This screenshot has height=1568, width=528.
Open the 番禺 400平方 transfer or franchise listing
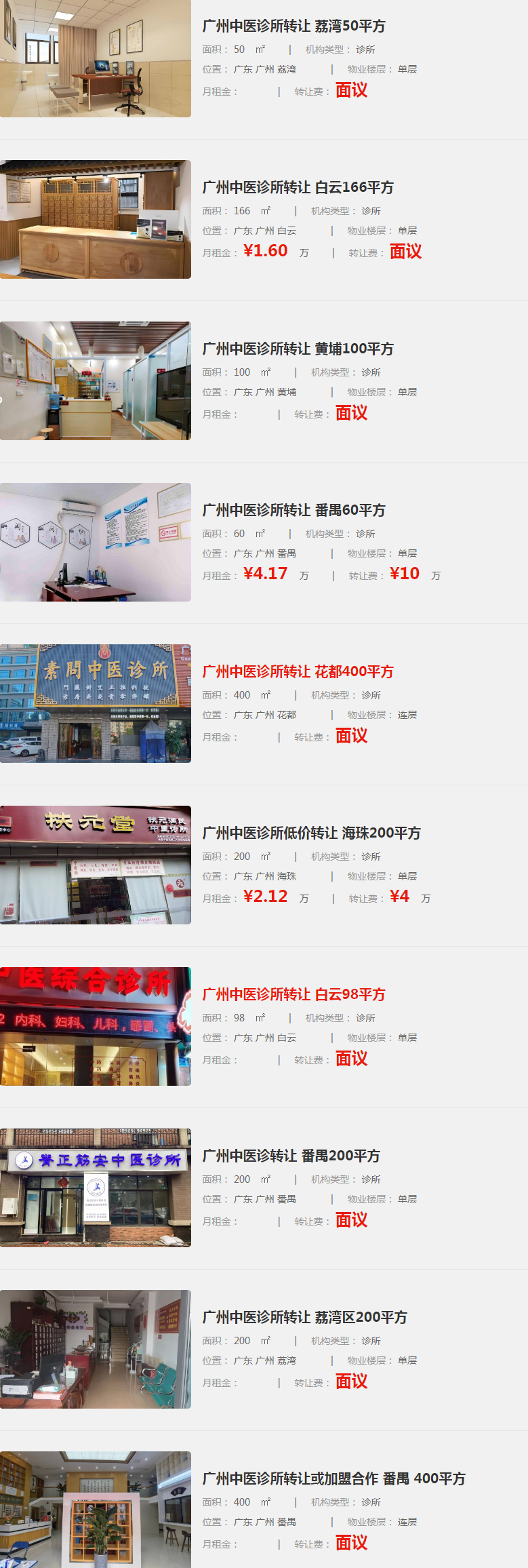pos(333,1479)
